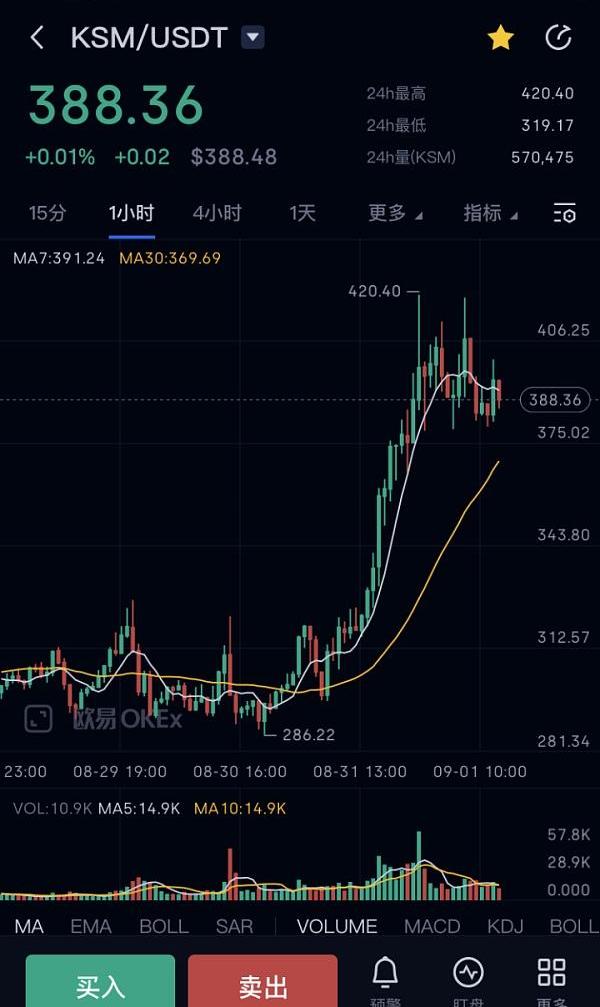The width and height of the screenshot is (600, 1007).
Task: Open chart settings icon
Action: tap(564, 213)
